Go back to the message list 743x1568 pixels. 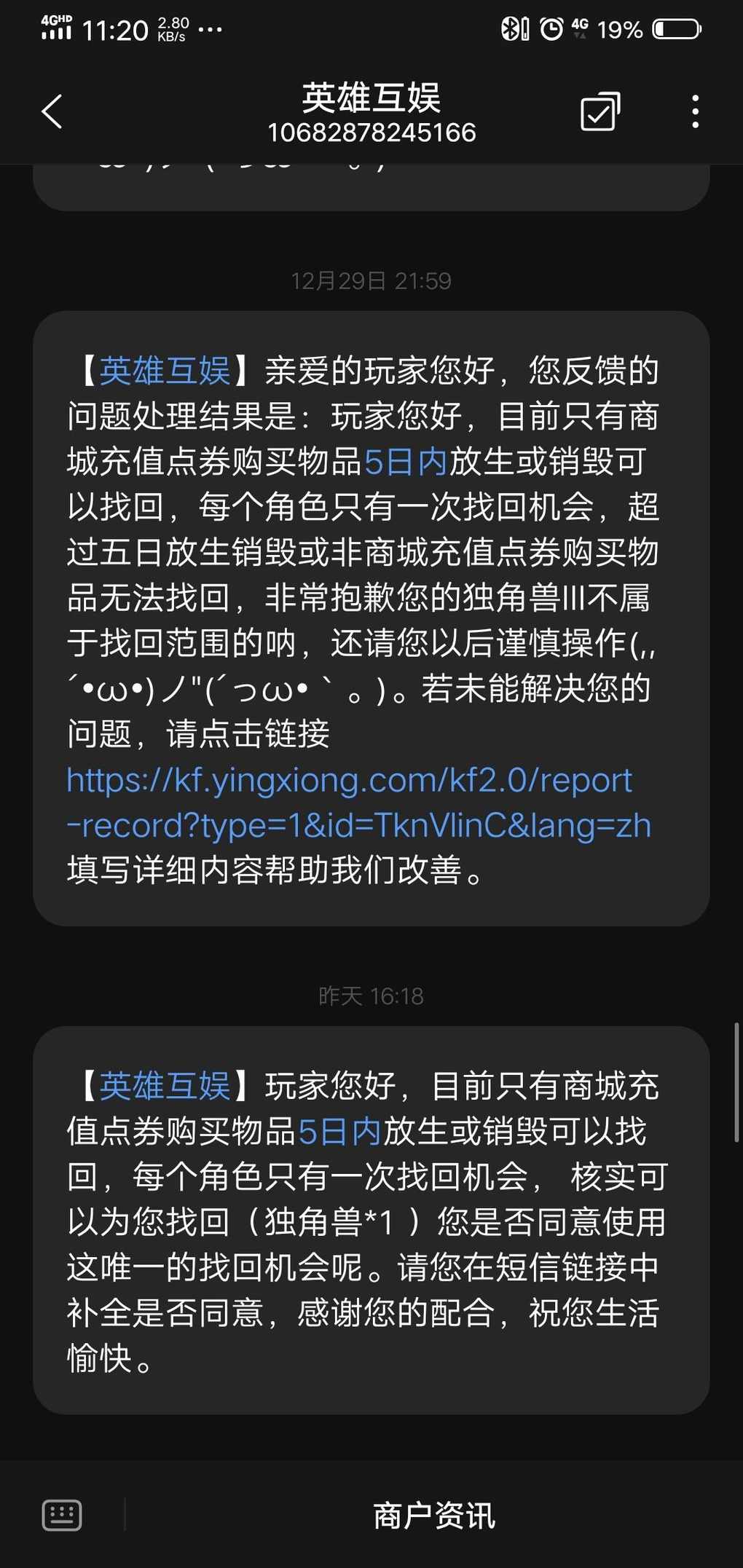(x=52, y=111)
